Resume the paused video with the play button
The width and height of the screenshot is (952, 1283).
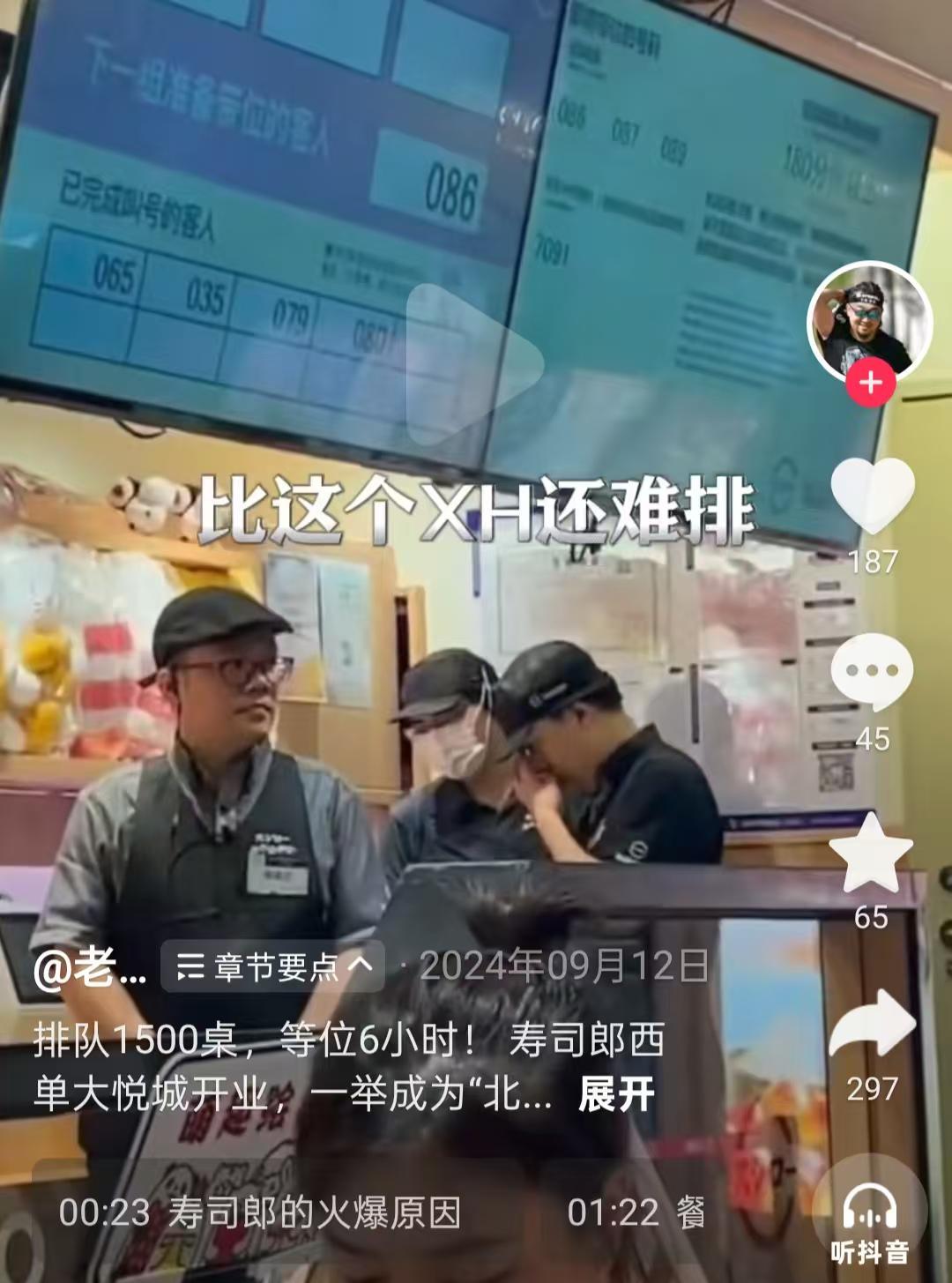472,363
